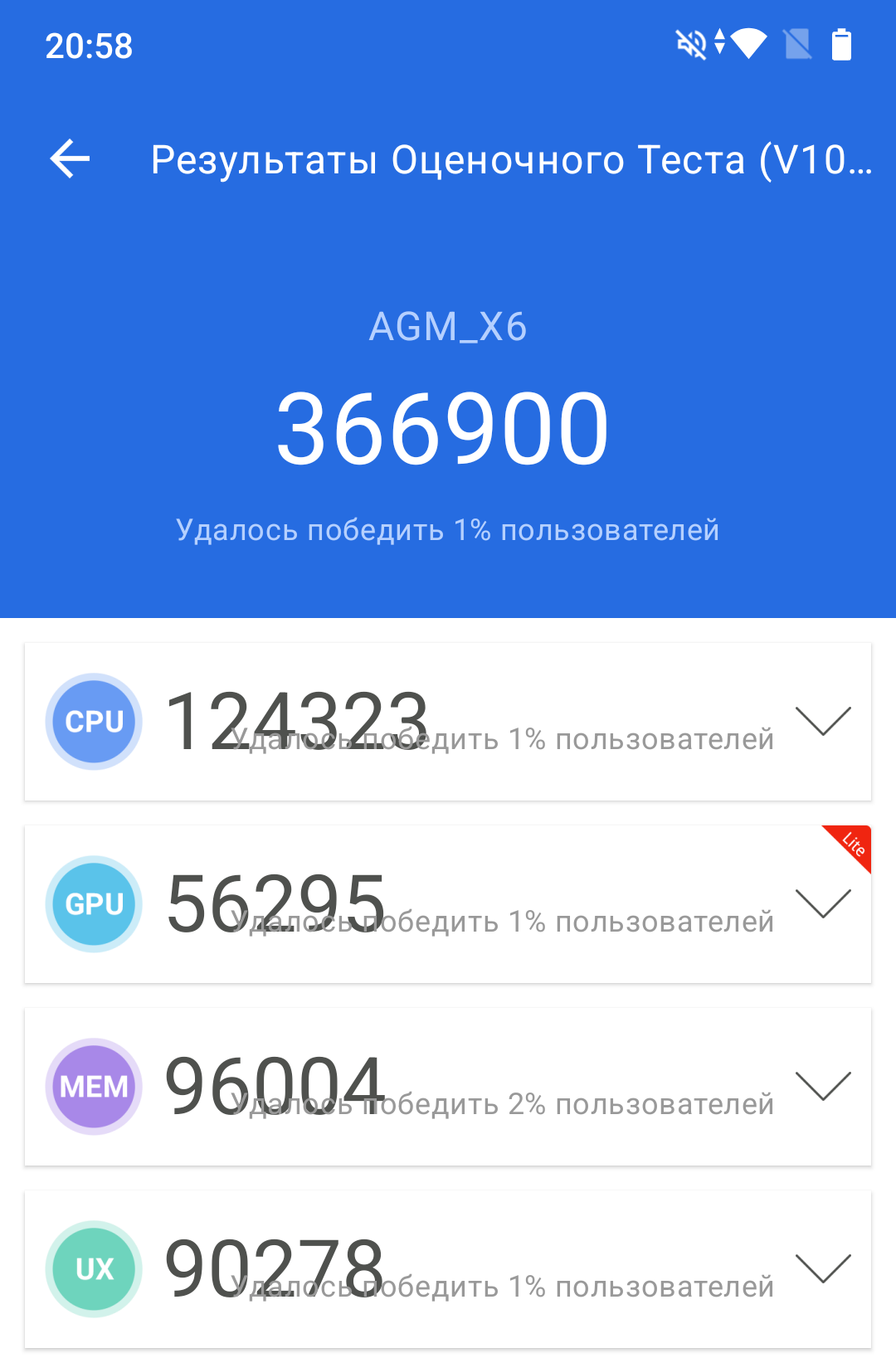This screenshot has width=896, height=1358.
Task: Expand the GPU score details
Action: click(823, 903)
